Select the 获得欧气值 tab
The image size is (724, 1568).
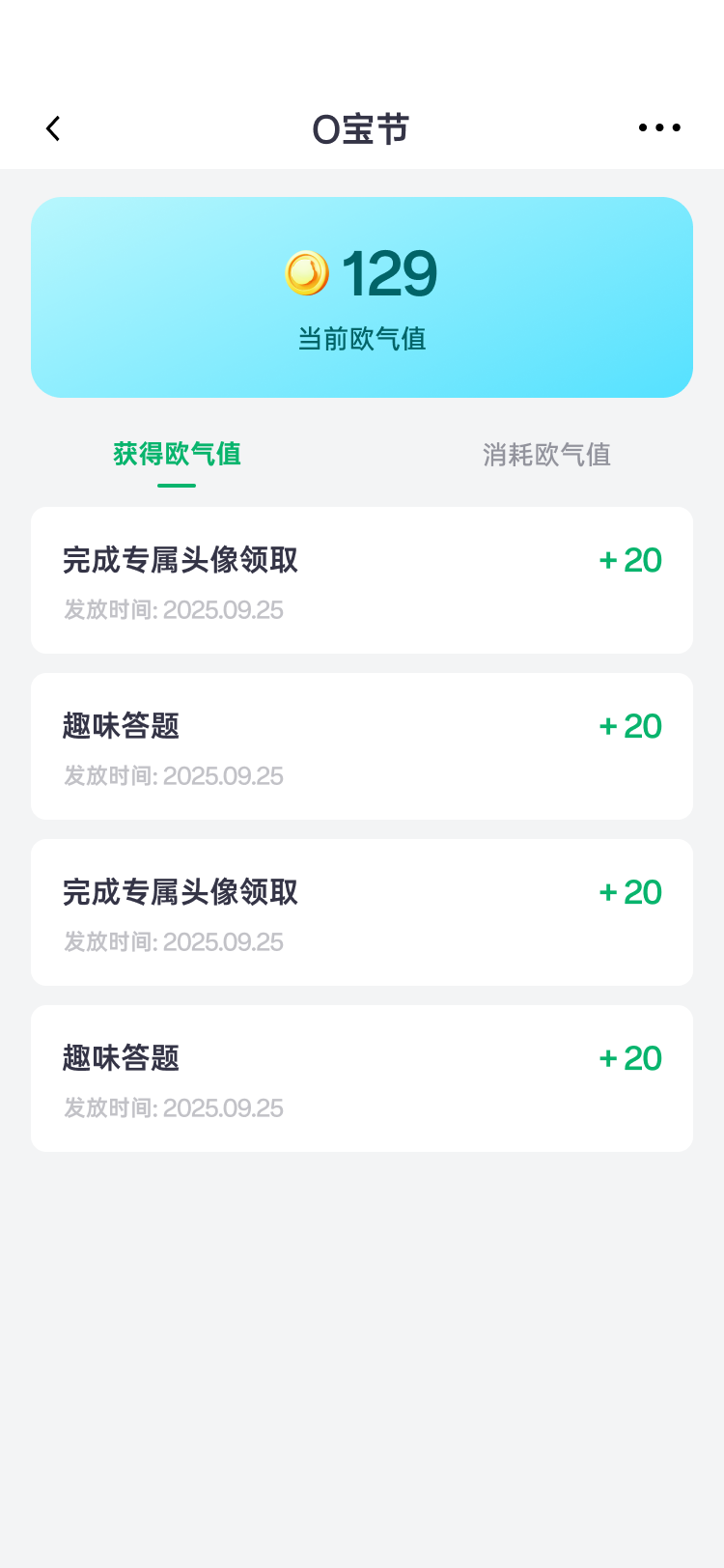click(178, 455)
